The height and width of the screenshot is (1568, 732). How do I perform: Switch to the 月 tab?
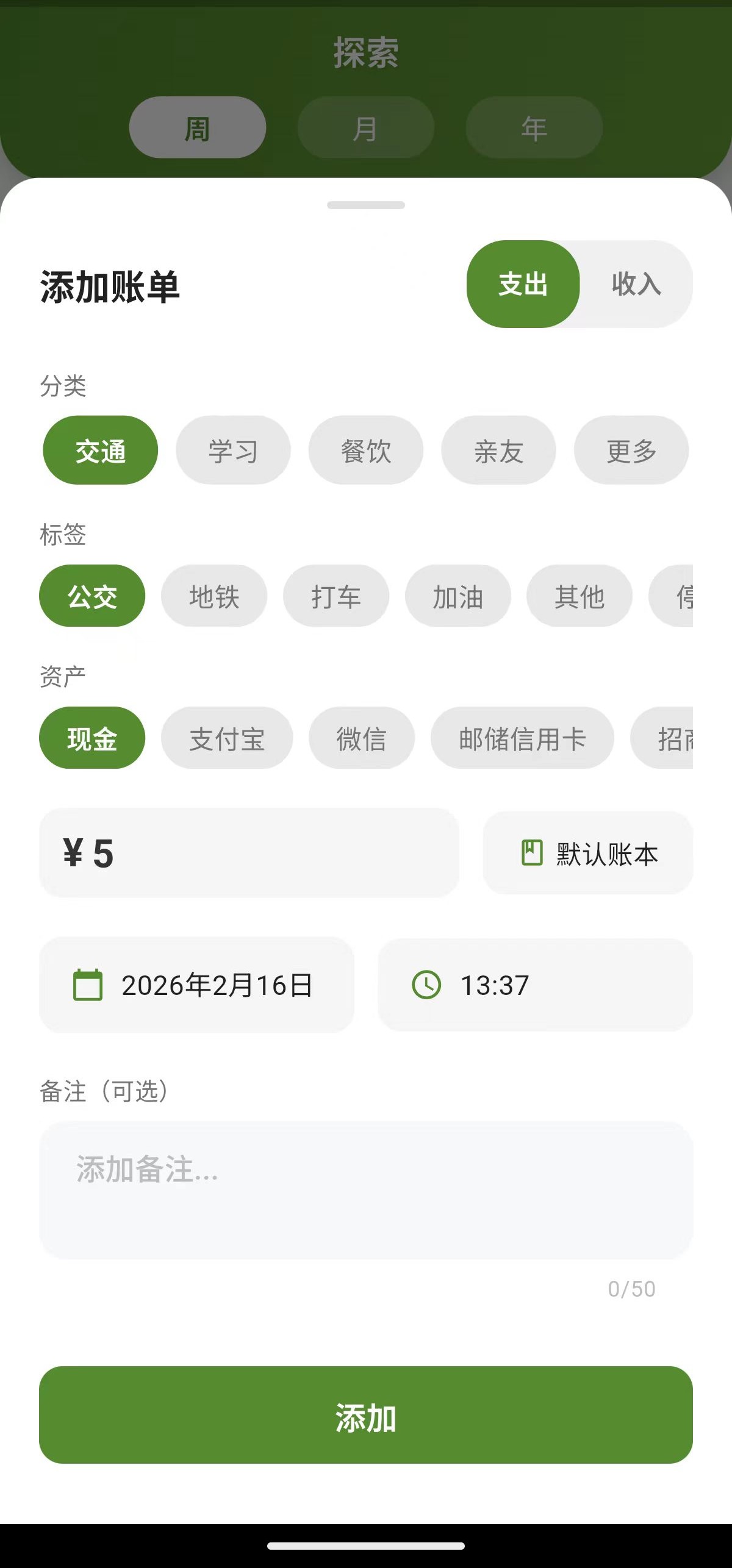click(365, 127)
